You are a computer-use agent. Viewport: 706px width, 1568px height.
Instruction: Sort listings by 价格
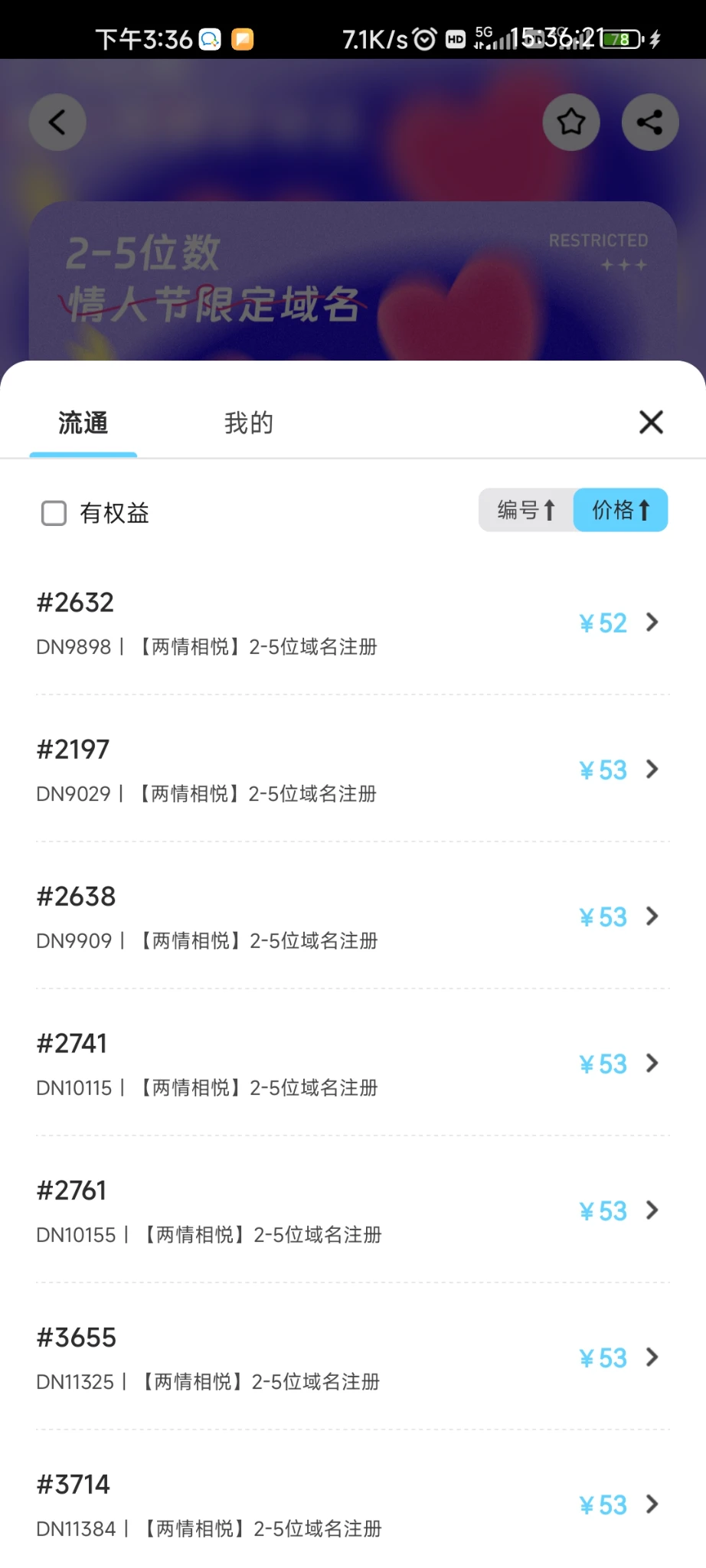pos(621,510)
